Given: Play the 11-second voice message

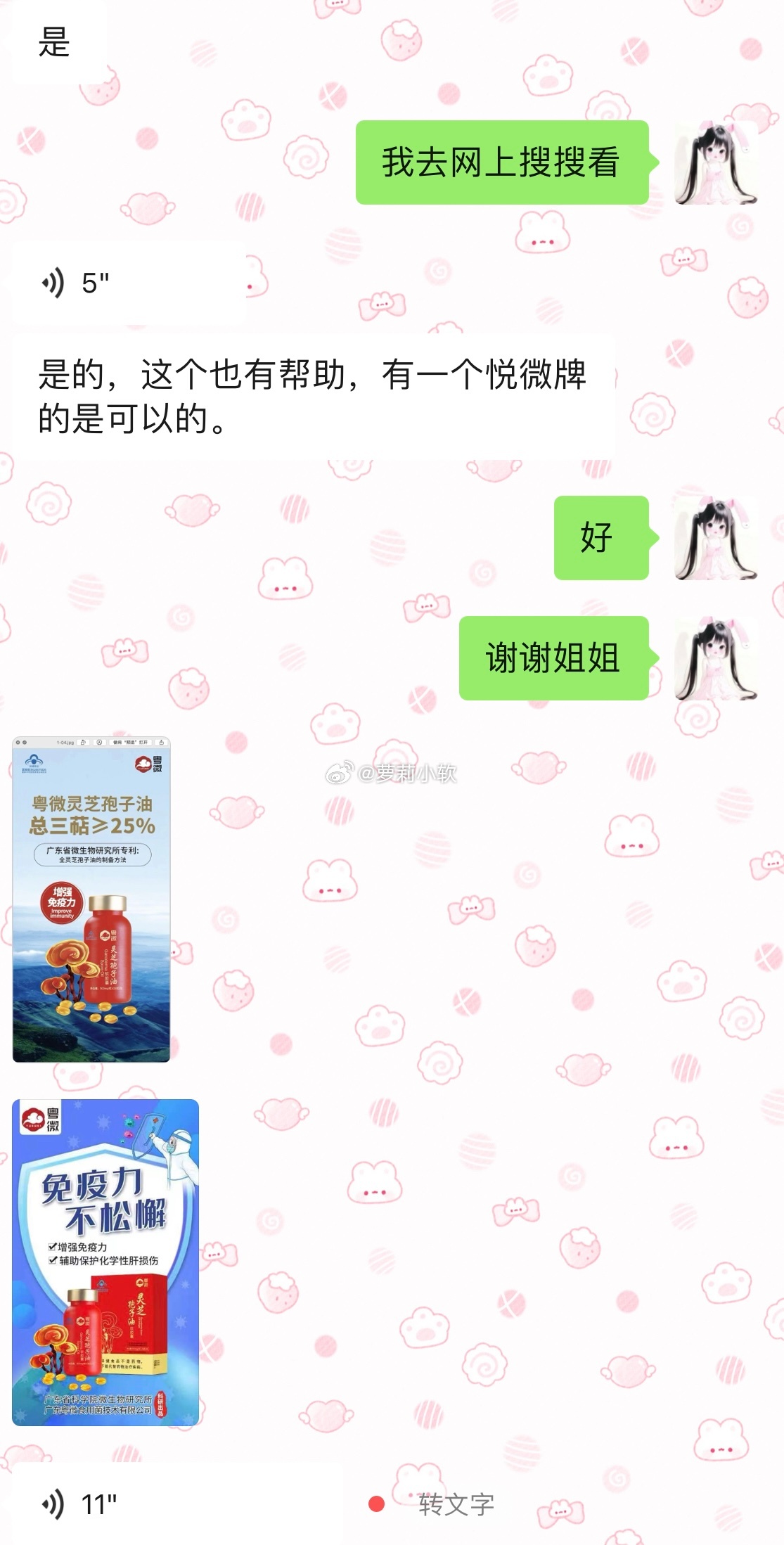Looking at the screenshot, I should click(x=176, y=1504).
